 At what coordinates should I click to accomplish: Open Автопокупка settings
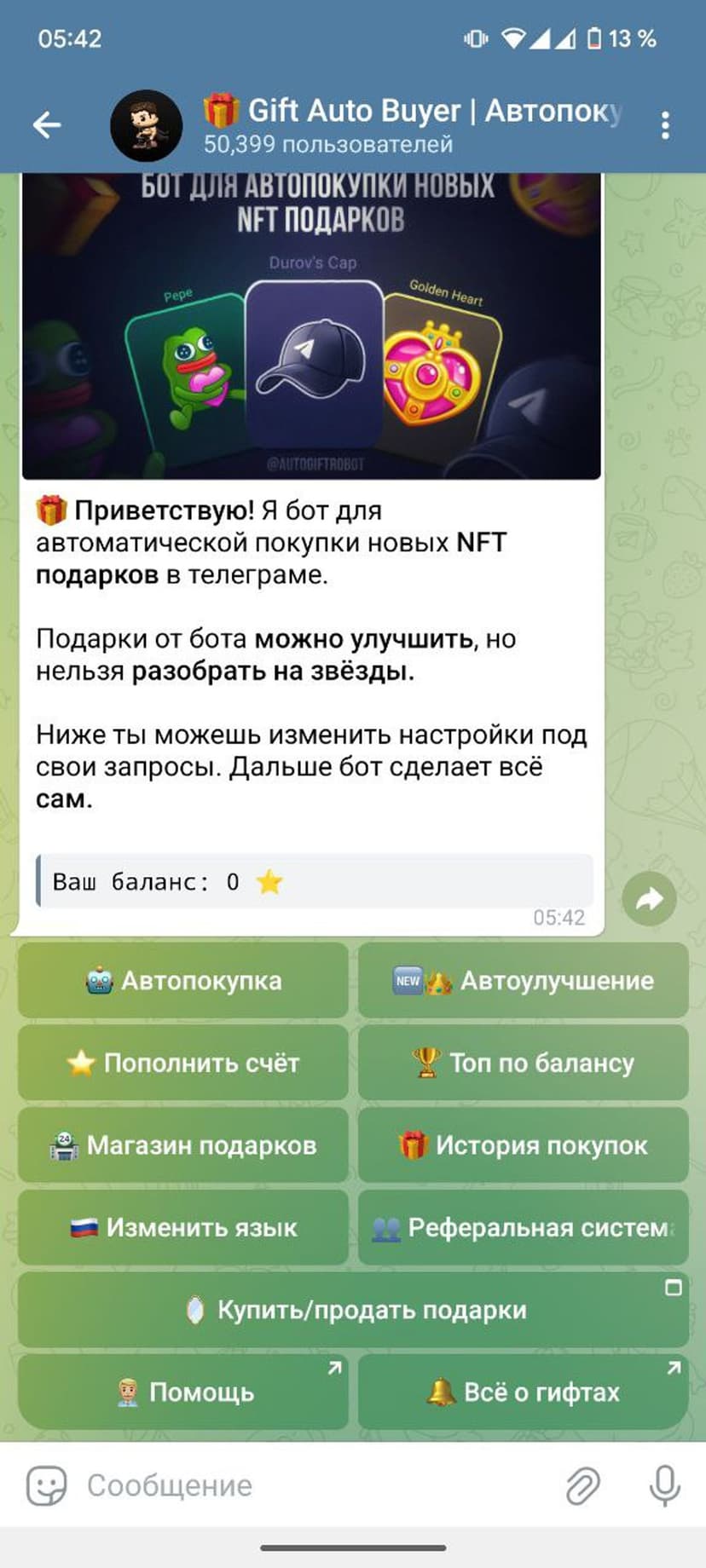(x=183, y=980)
